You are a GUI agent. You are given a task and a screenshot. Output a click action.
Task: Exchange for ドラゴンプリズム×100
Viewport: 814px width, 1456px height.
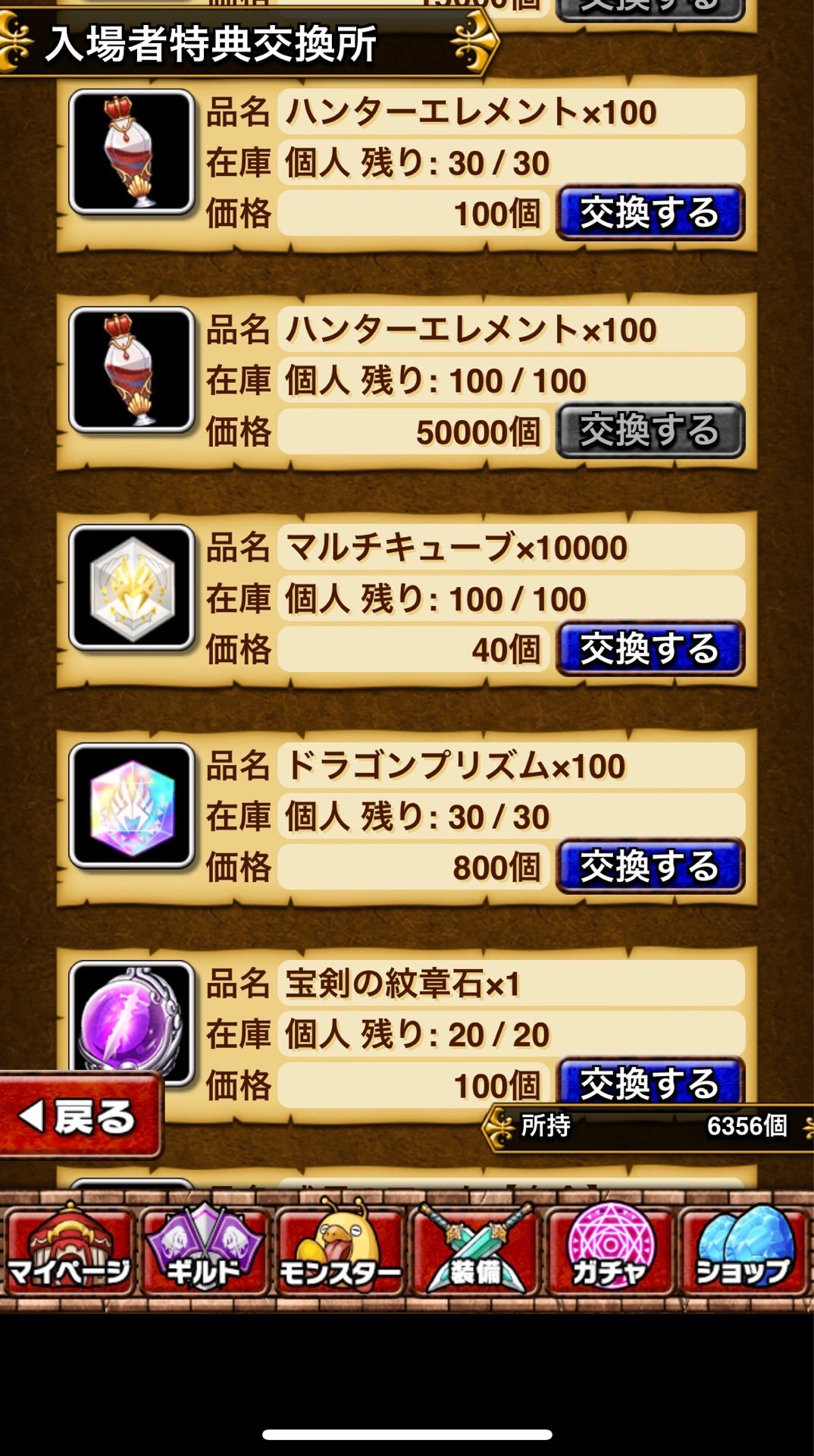[x=650, y=867]
